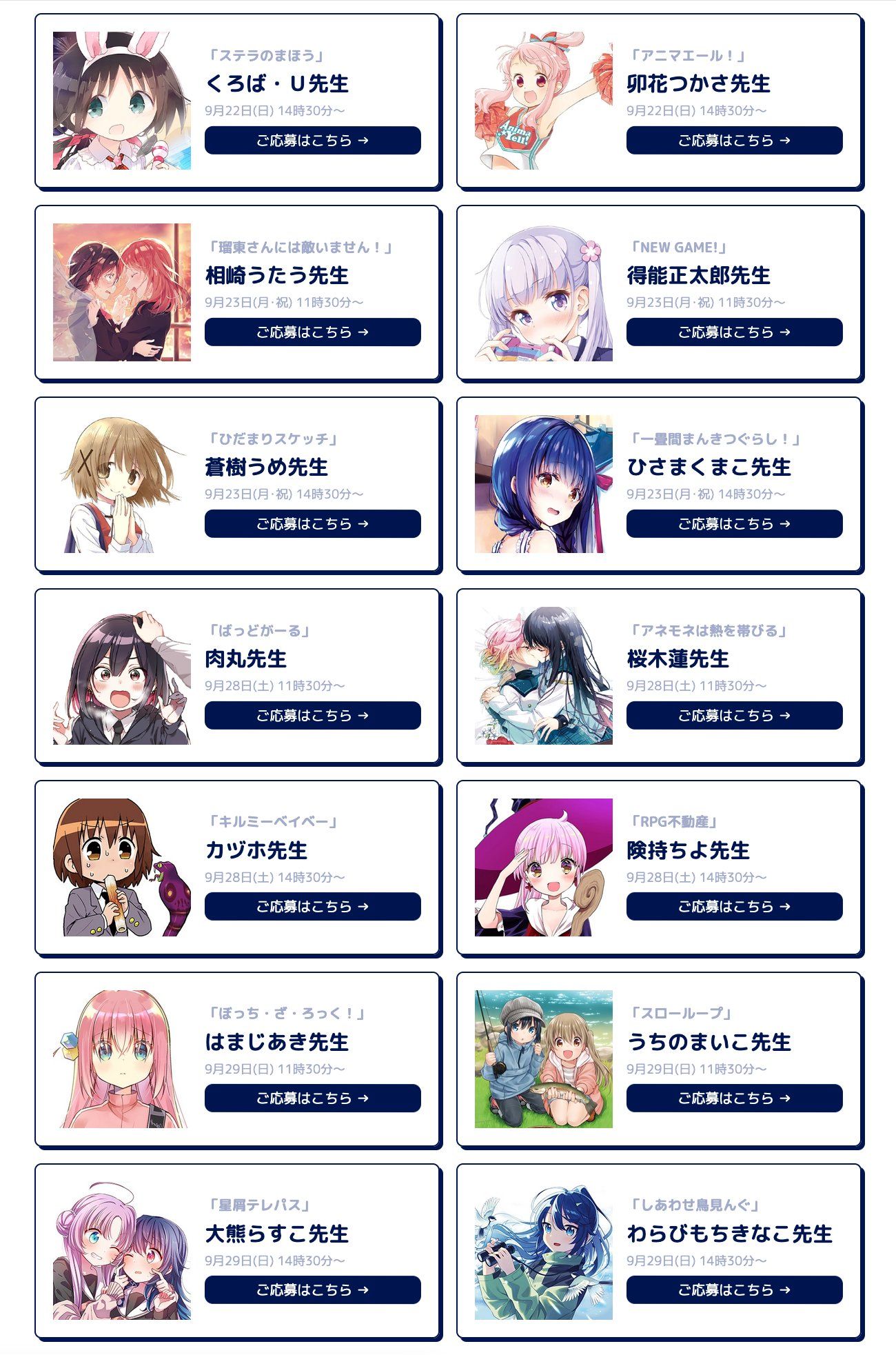Tap ご応募はこちら under 得能正太郎先生
Image resolution: width=896 pixels, height=1355 pixels.
click(x=734, y=332)
